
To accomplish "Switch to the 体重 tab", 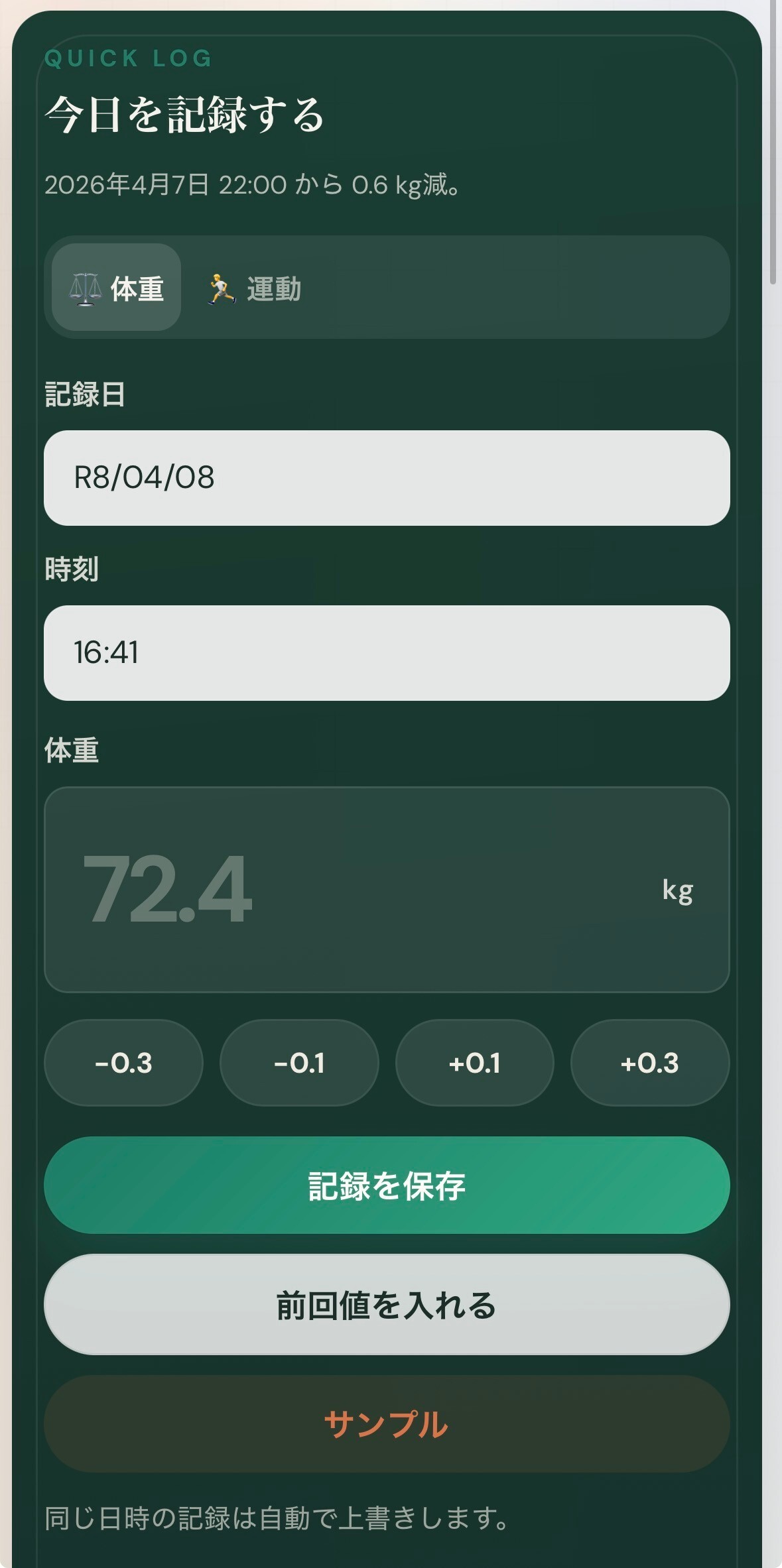I will 117,288.
